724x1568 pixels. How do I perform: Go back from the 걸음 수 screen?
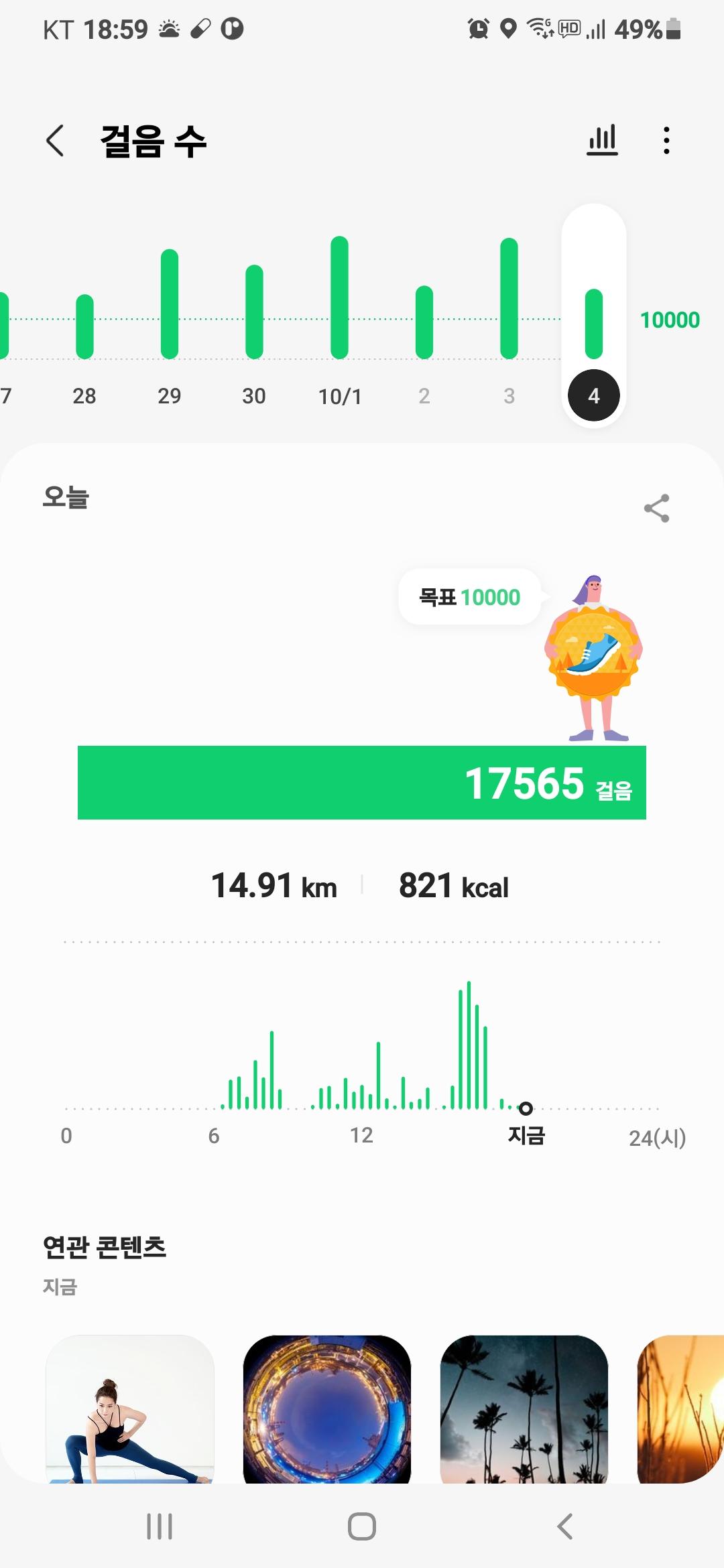55,141
